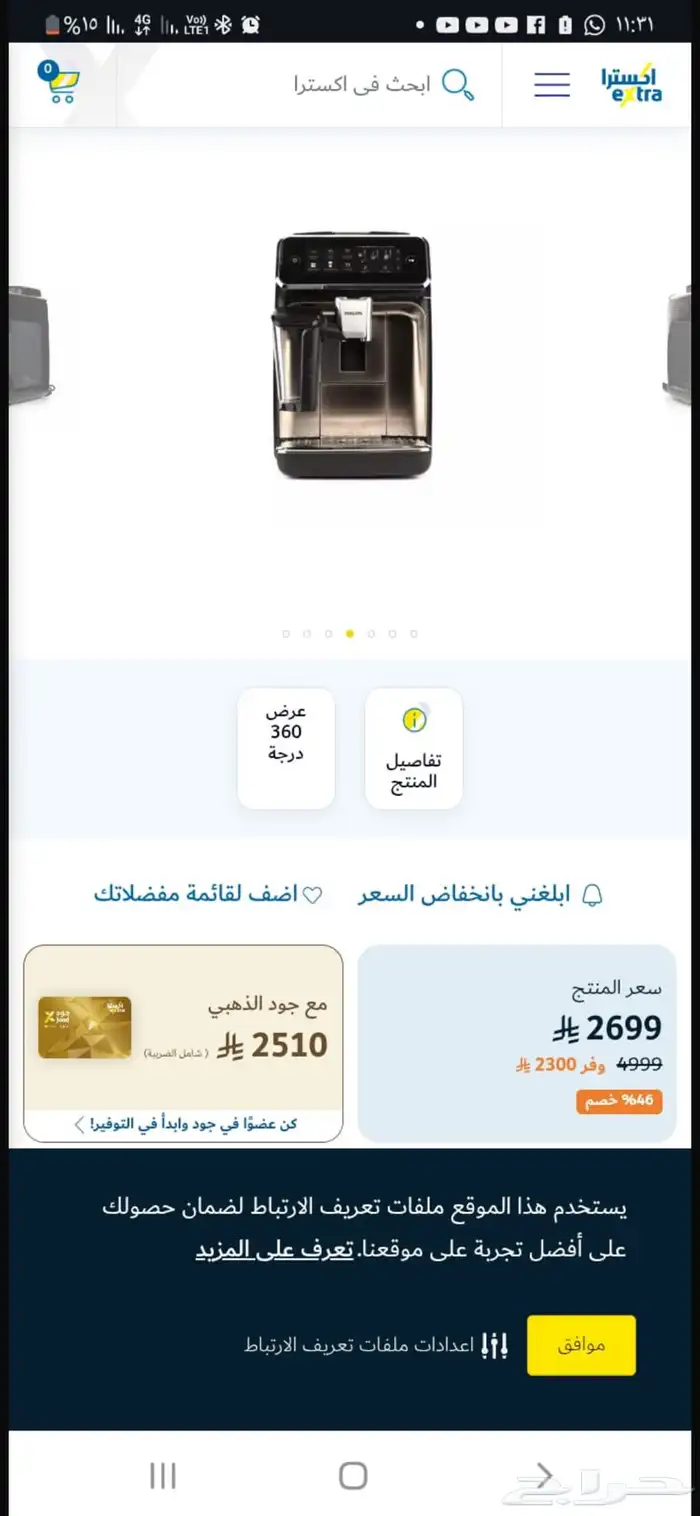Image resolution: width=700 pixels, height=1516 pixels.
Task: View product details (تفاصيل المنتج)
Action: point(414,747)
